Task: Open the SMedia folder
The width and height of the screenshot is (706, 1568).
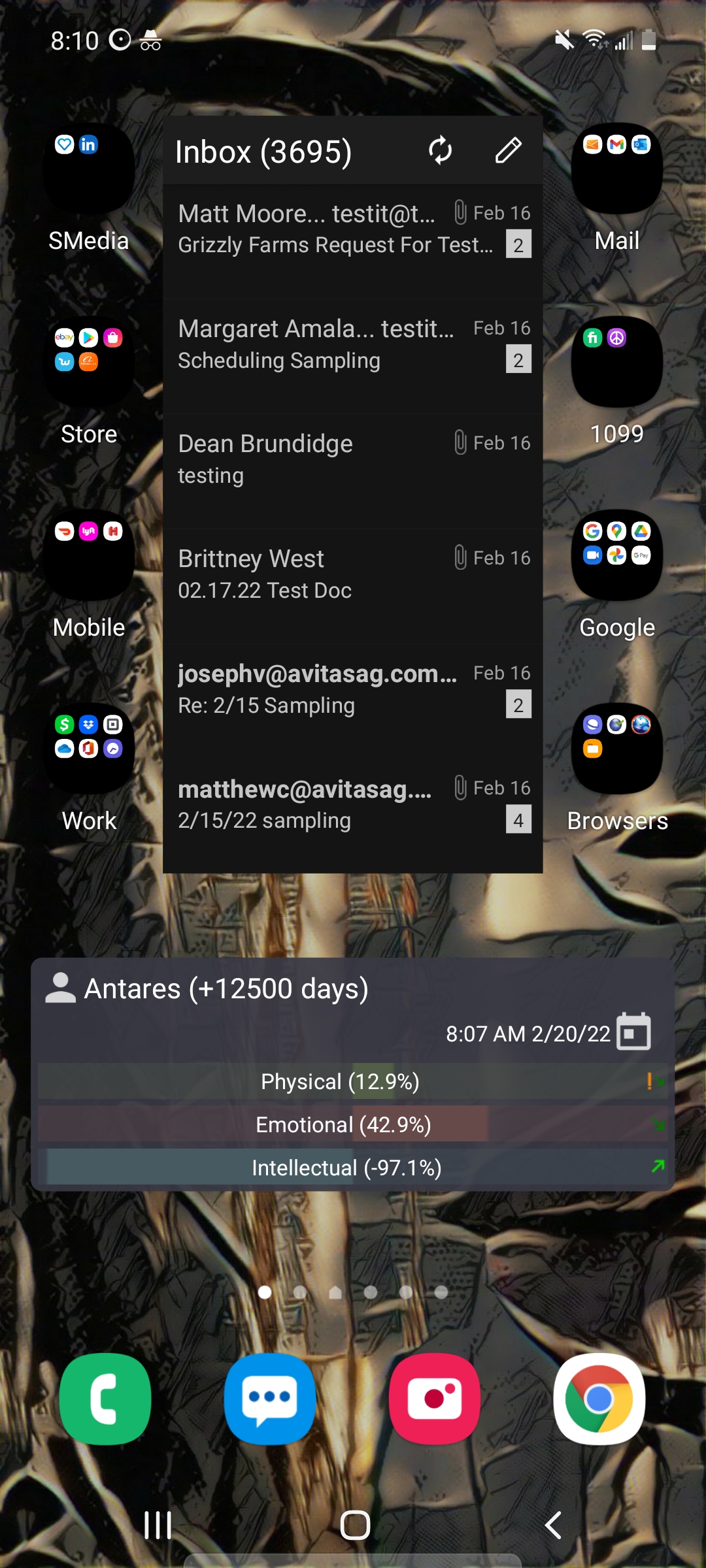Action: [89, 169]
